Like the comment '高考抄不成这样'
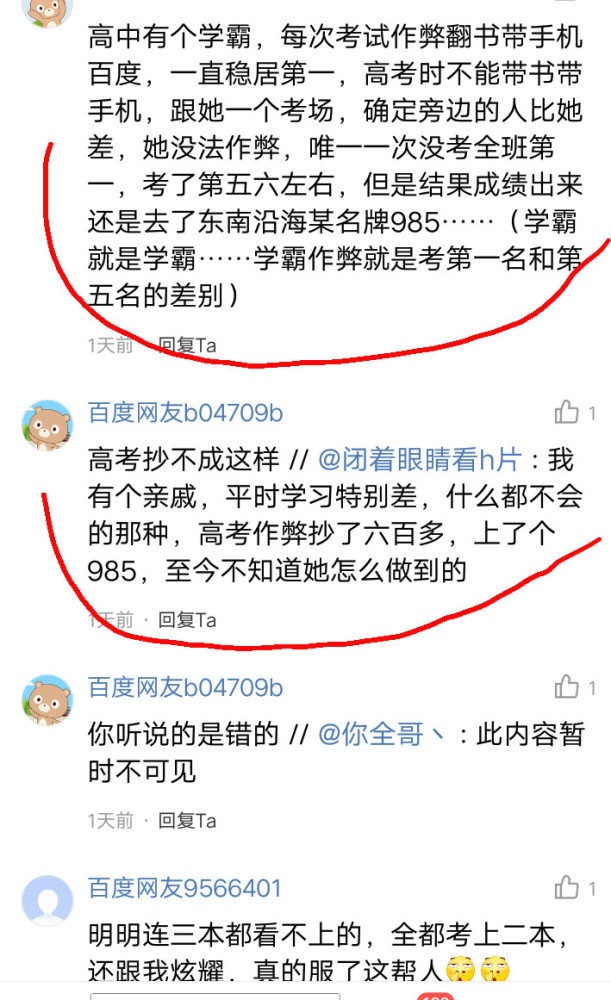Image resolution: width=611 pixels, height=1000 pixels. click(567, 412)
